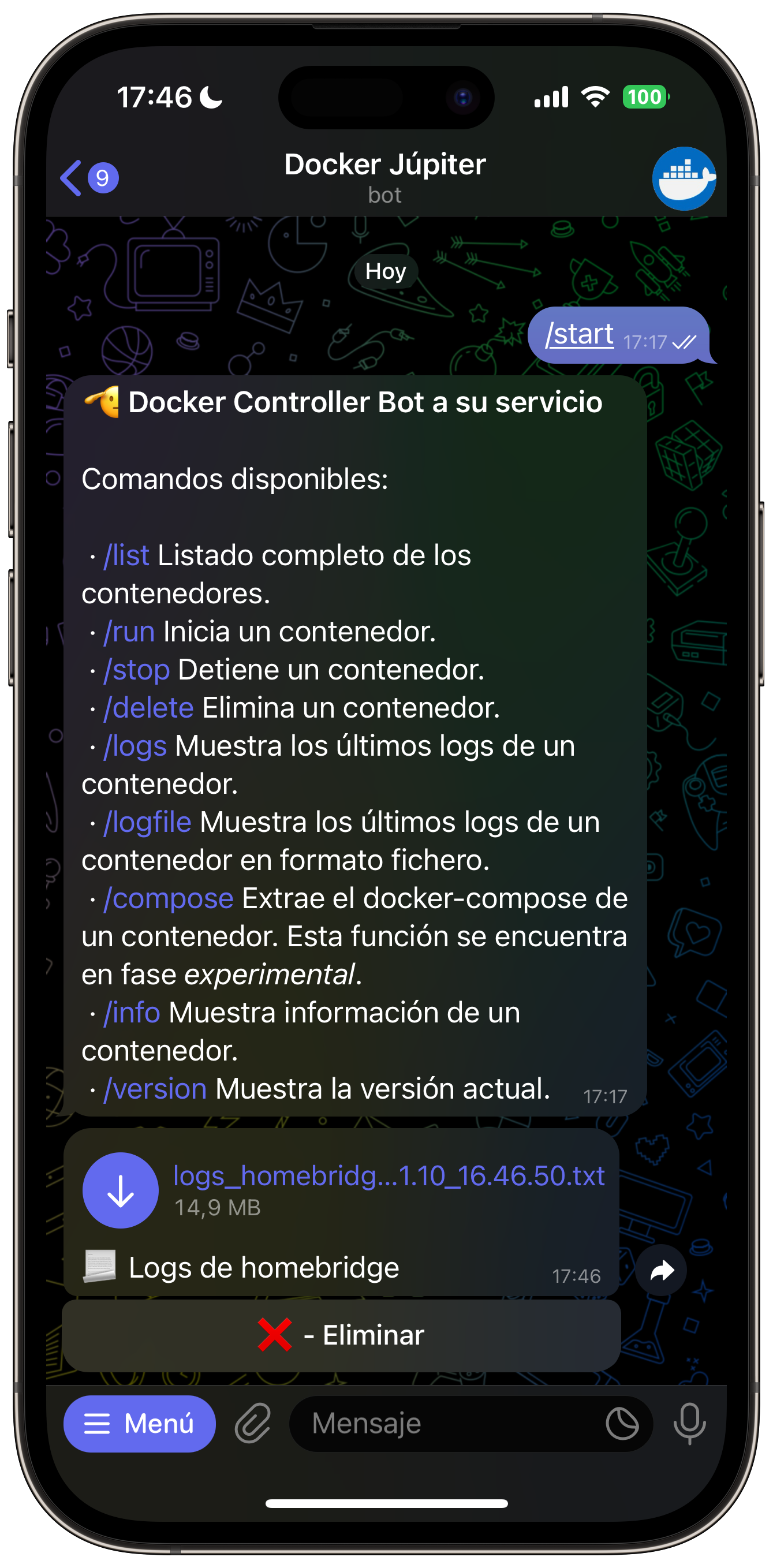Go back to the chat list
Viewport: 773px width, 1568px height.
click(x=87, y=178)
